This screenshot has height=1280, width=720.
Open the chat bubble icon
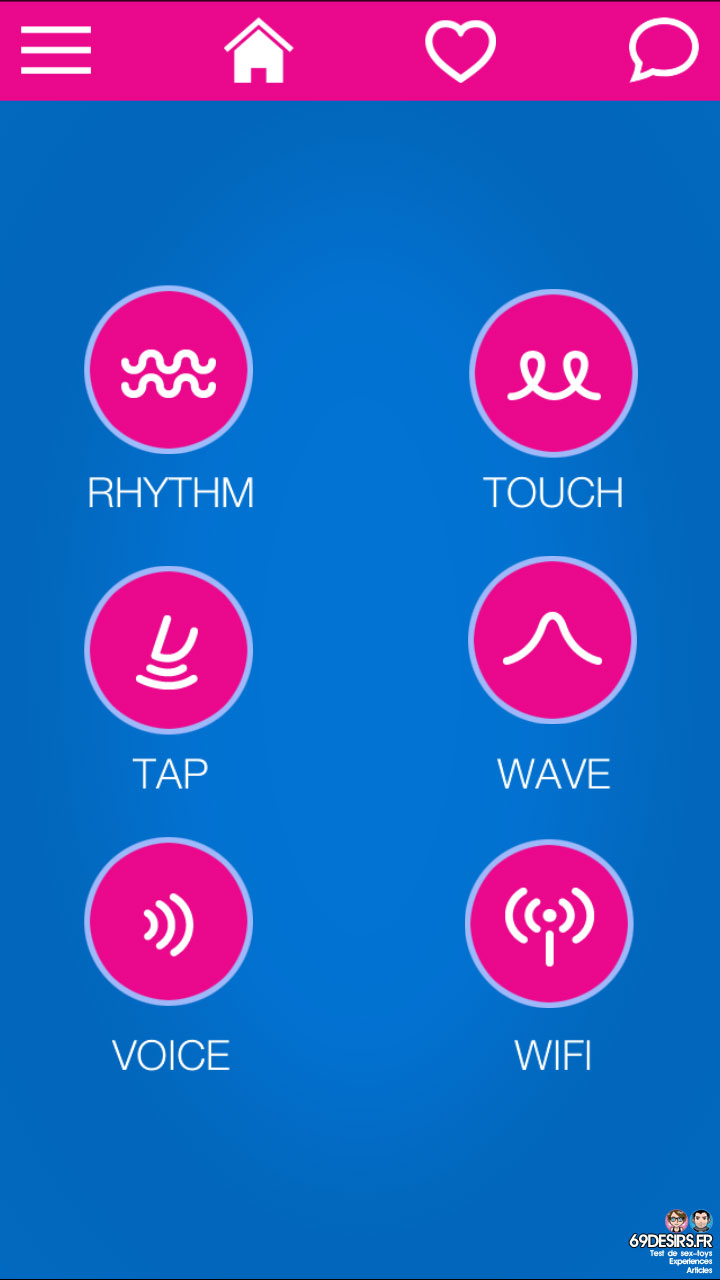pos(663,50)
